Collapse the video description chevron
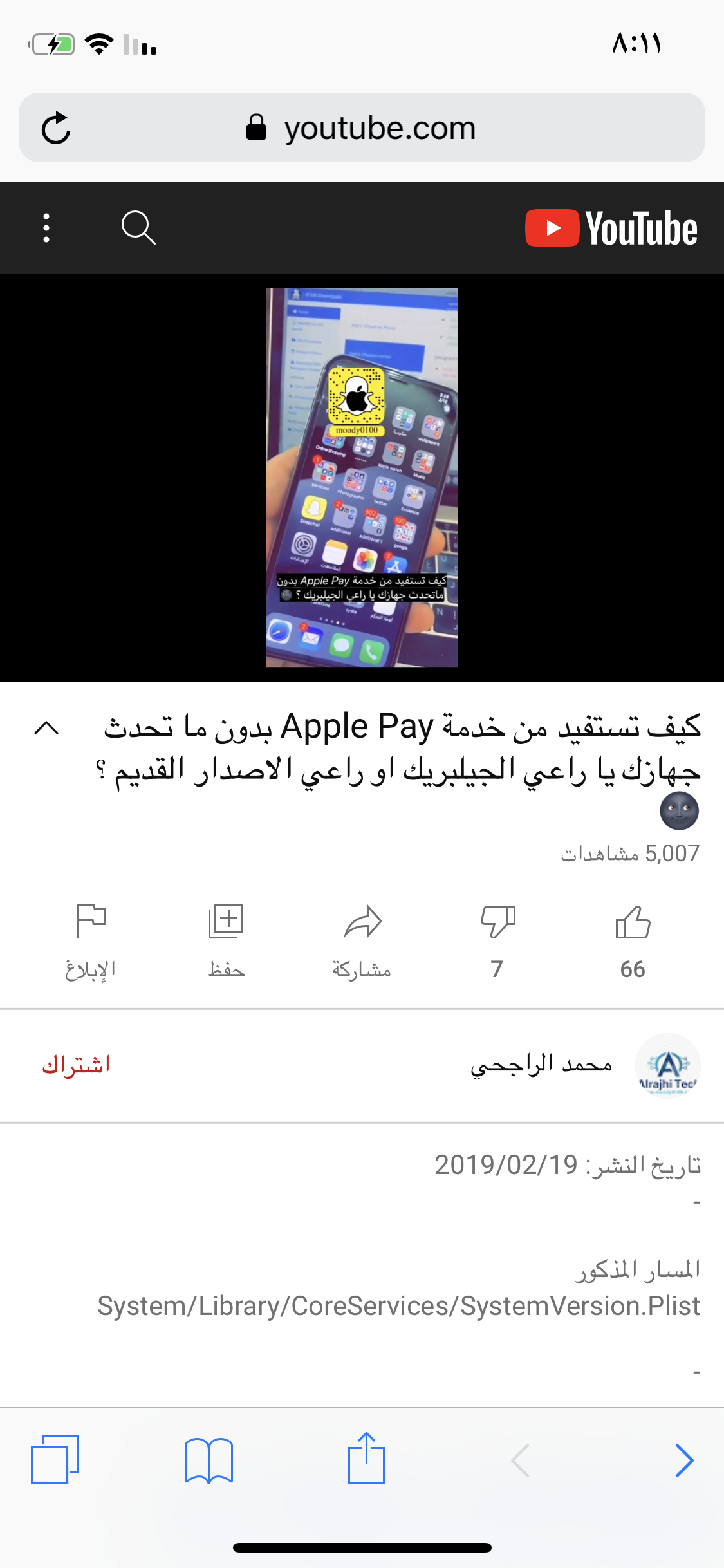Image resolution: width=724 pixels, height=1568 pixels. (46, 729)
